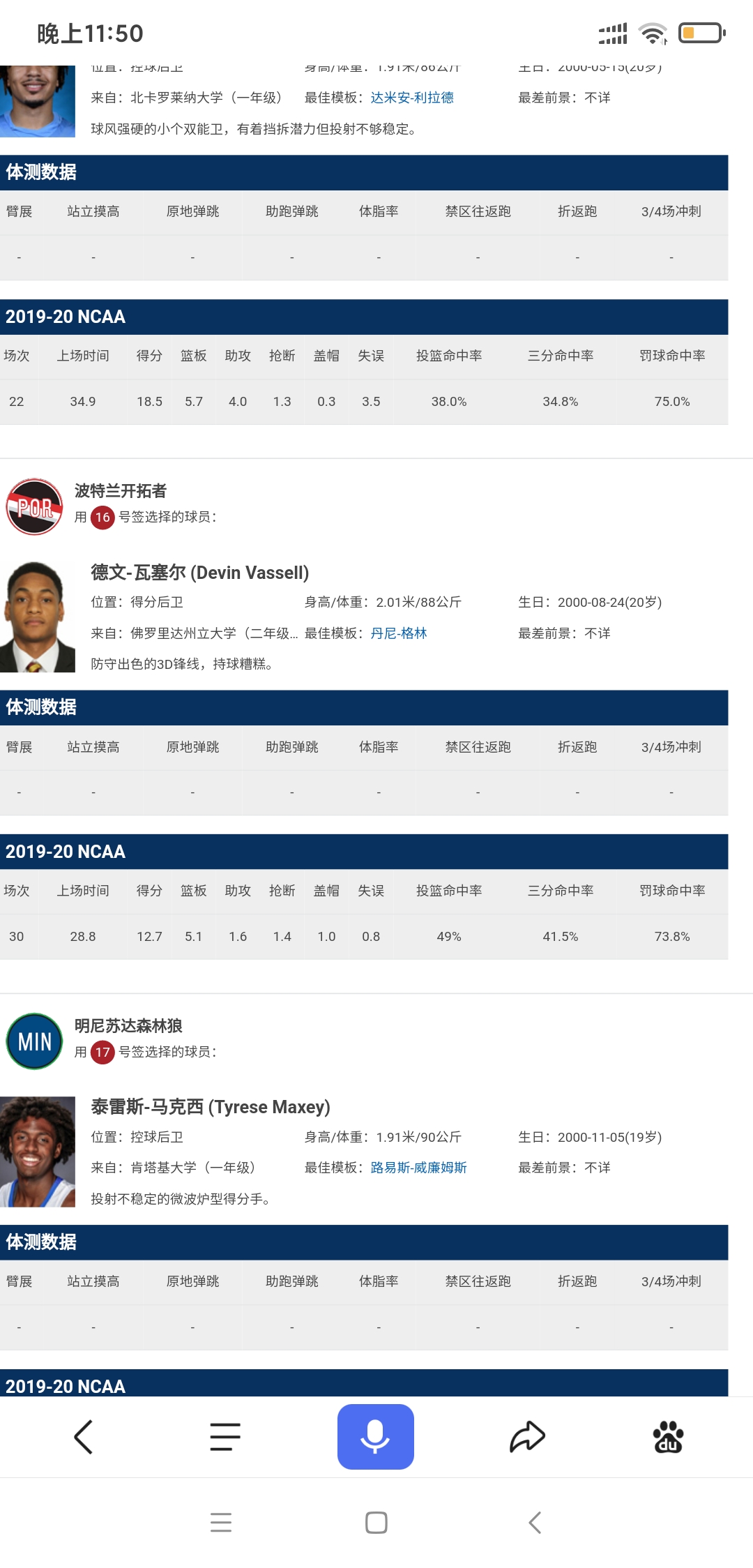753x1568 pixels.
Task: Open the 路易斯-威廉姆斯 template link
Action: click(418, 1168)
